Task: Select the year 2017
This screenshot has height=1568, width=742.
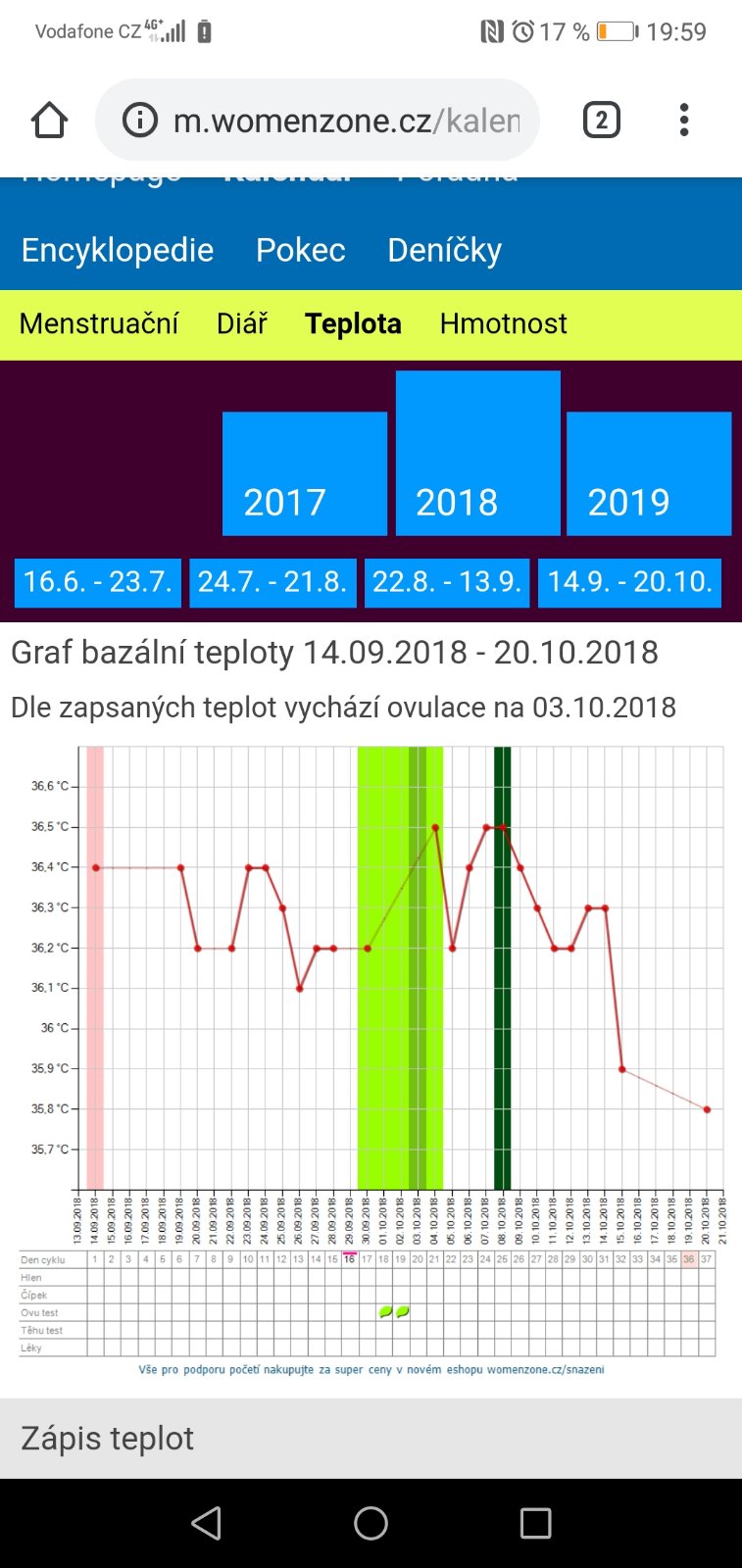Action: point(305,474)
